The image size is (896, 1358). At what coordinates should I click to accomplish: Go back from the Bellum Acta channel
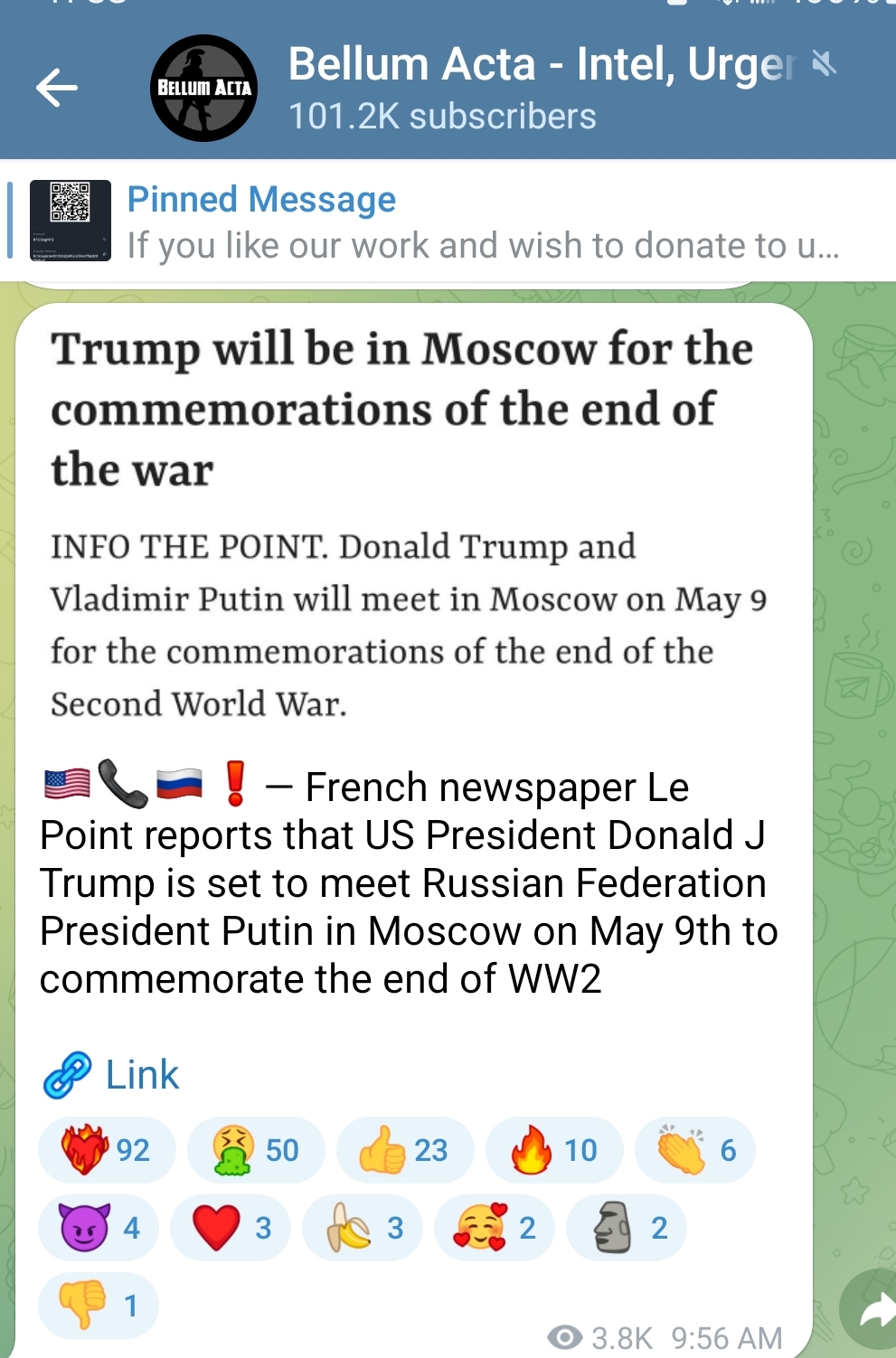click(x=56, y=88)
